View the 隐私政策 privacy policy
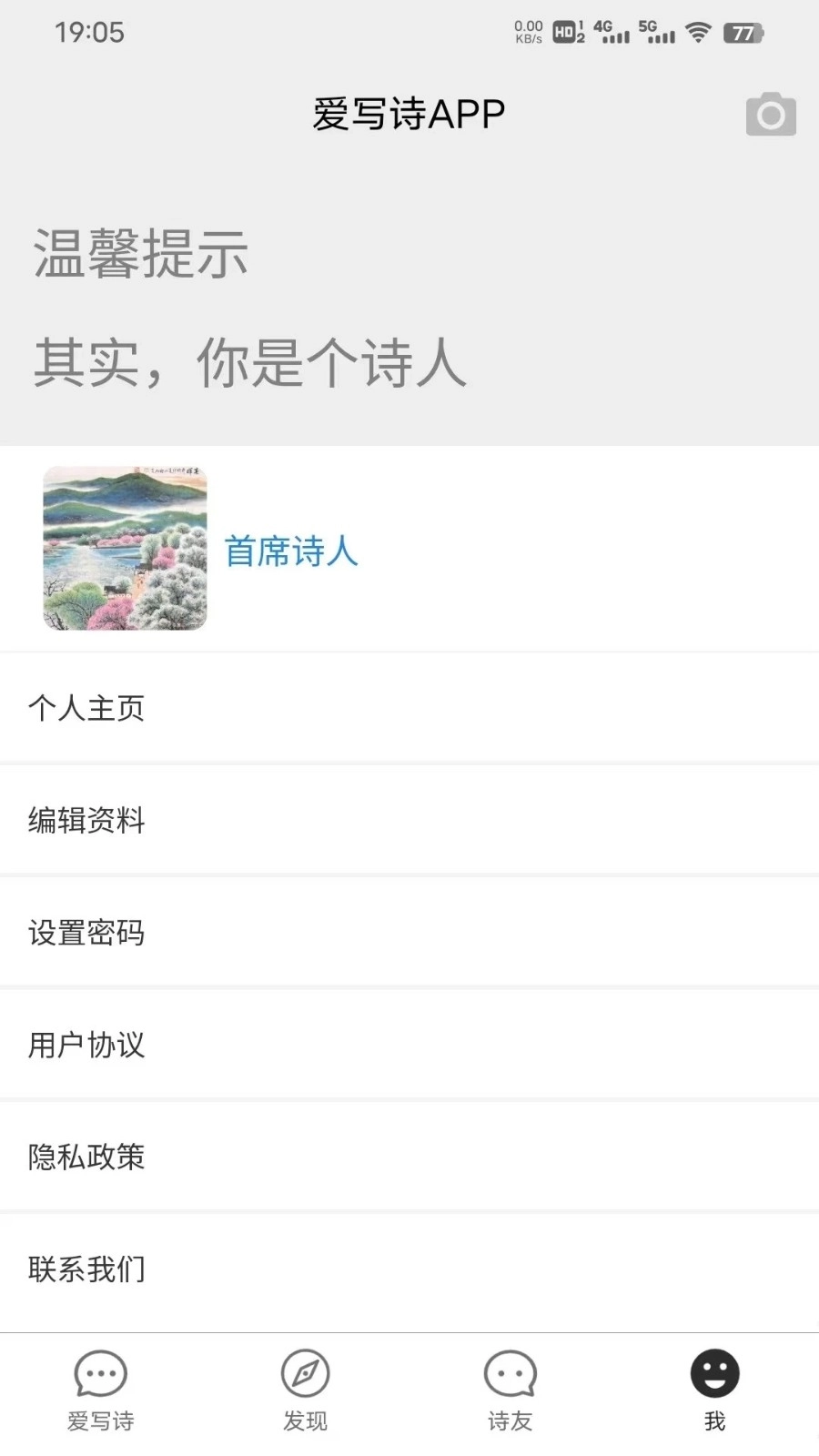This screenshot has width=819, height=1456. tap(86, 1157)
